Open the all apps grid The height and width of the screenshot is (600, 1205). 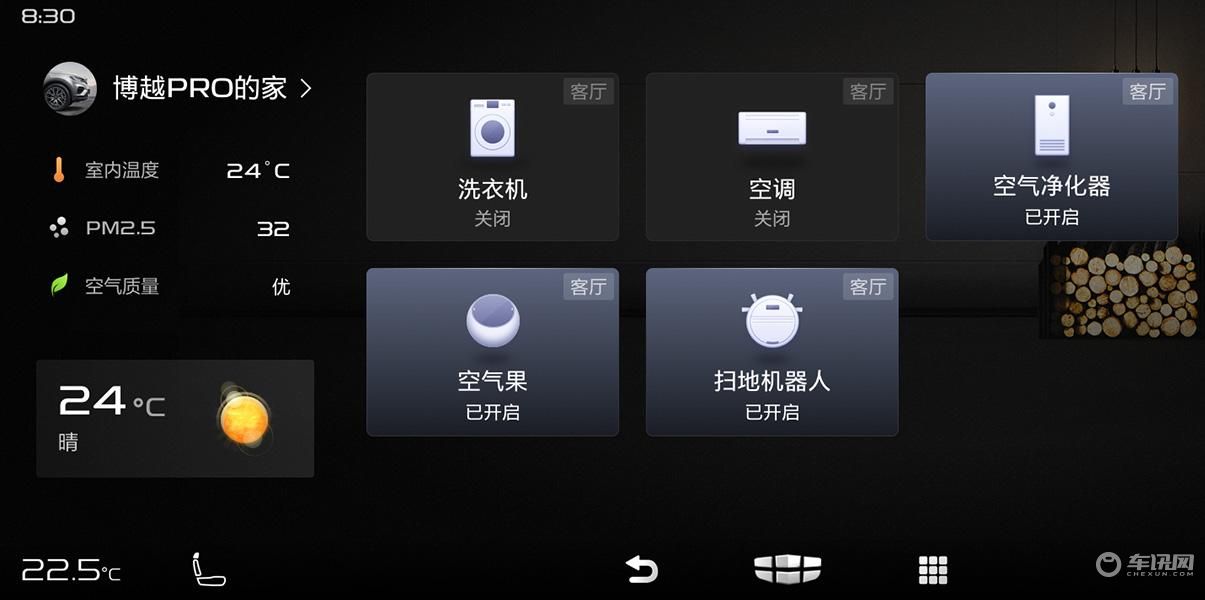pos(932,570)
